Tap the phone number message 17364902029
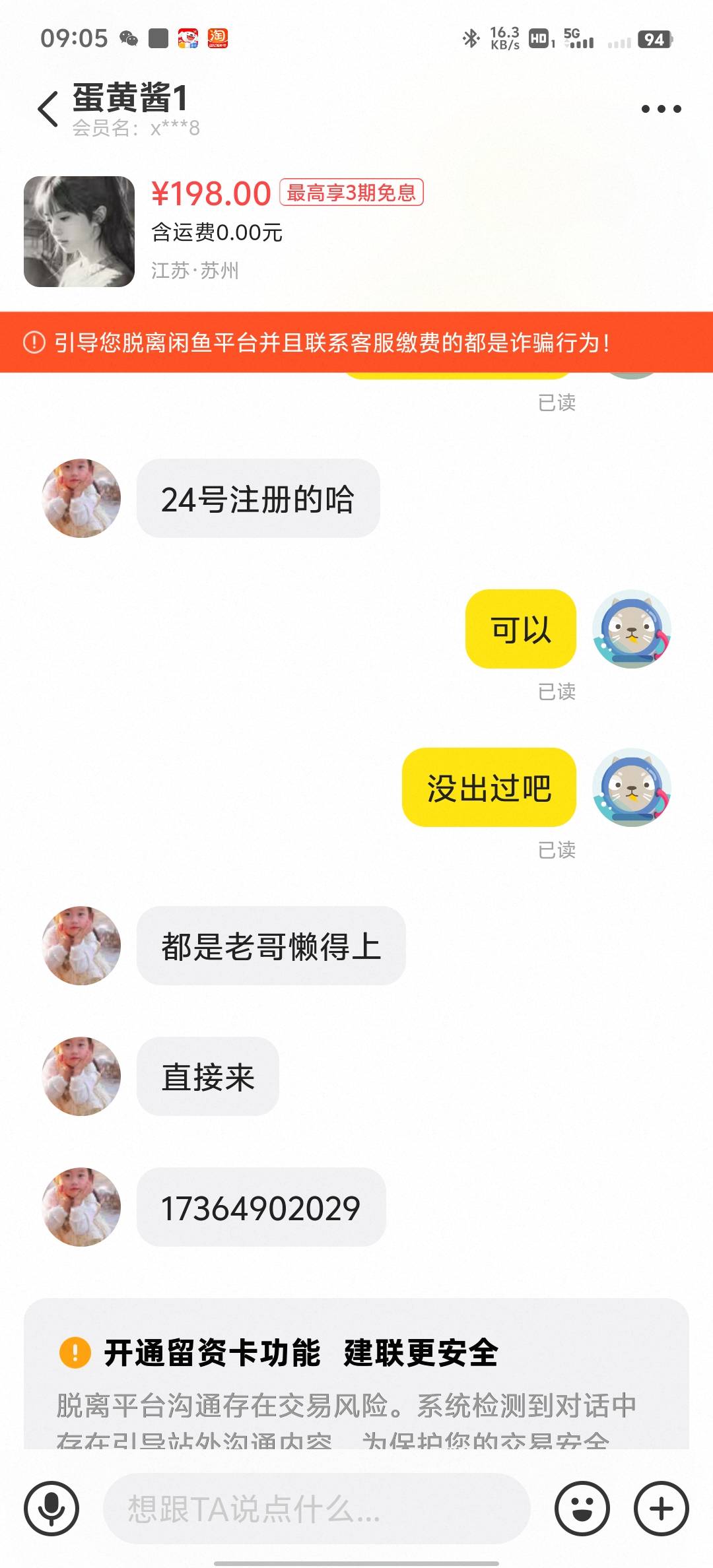Image resolution: width=713 pixels, height=1568 pixels. coord(261,1207)
